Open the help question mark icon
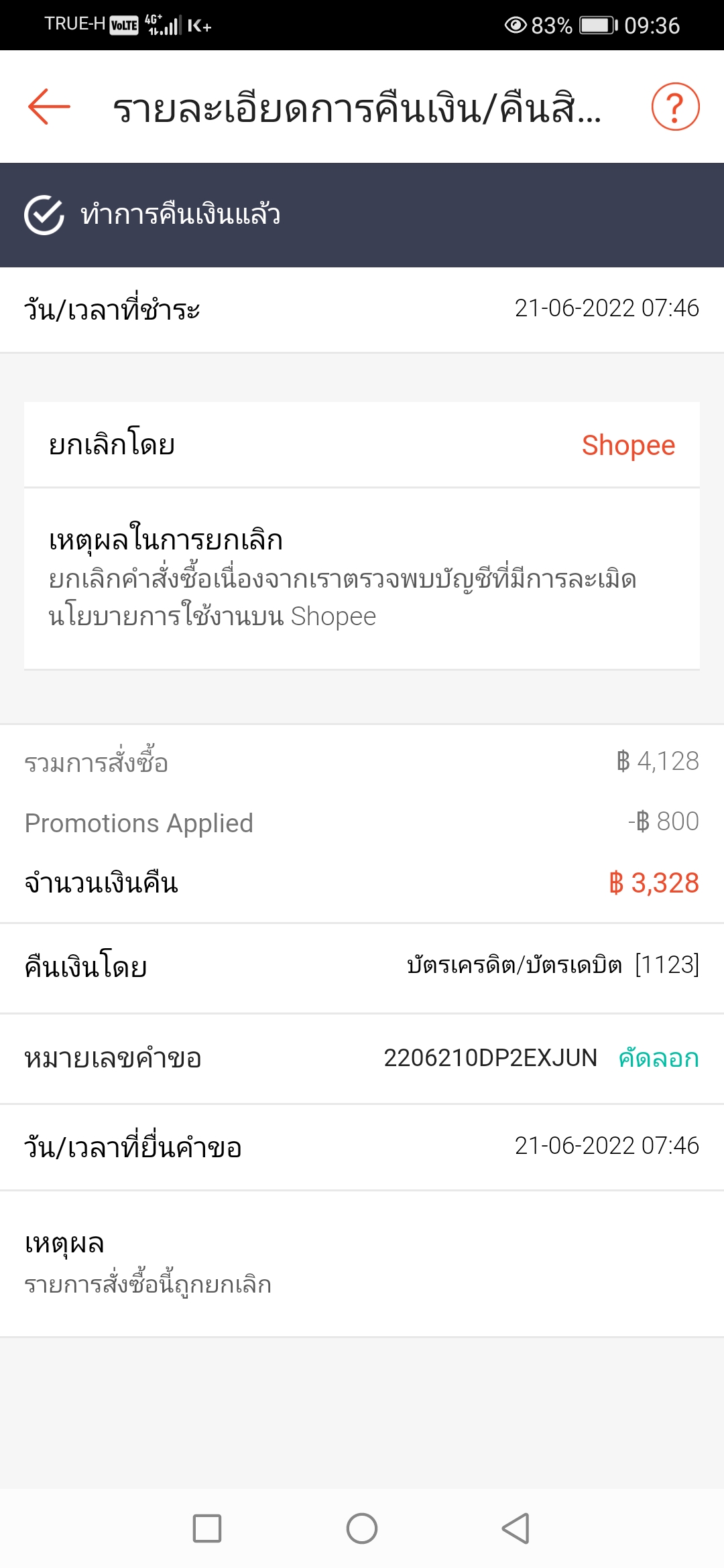Viewport: 724px width, 1568px height. [675, 107]
